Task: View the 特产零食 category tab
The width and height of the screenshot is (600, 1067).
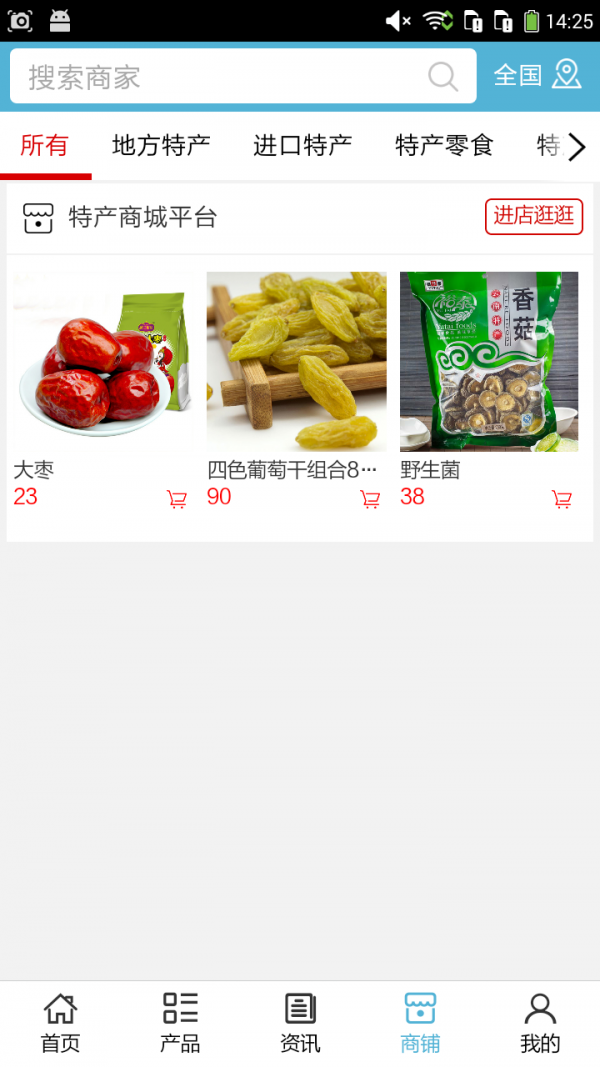Action: 444,146
